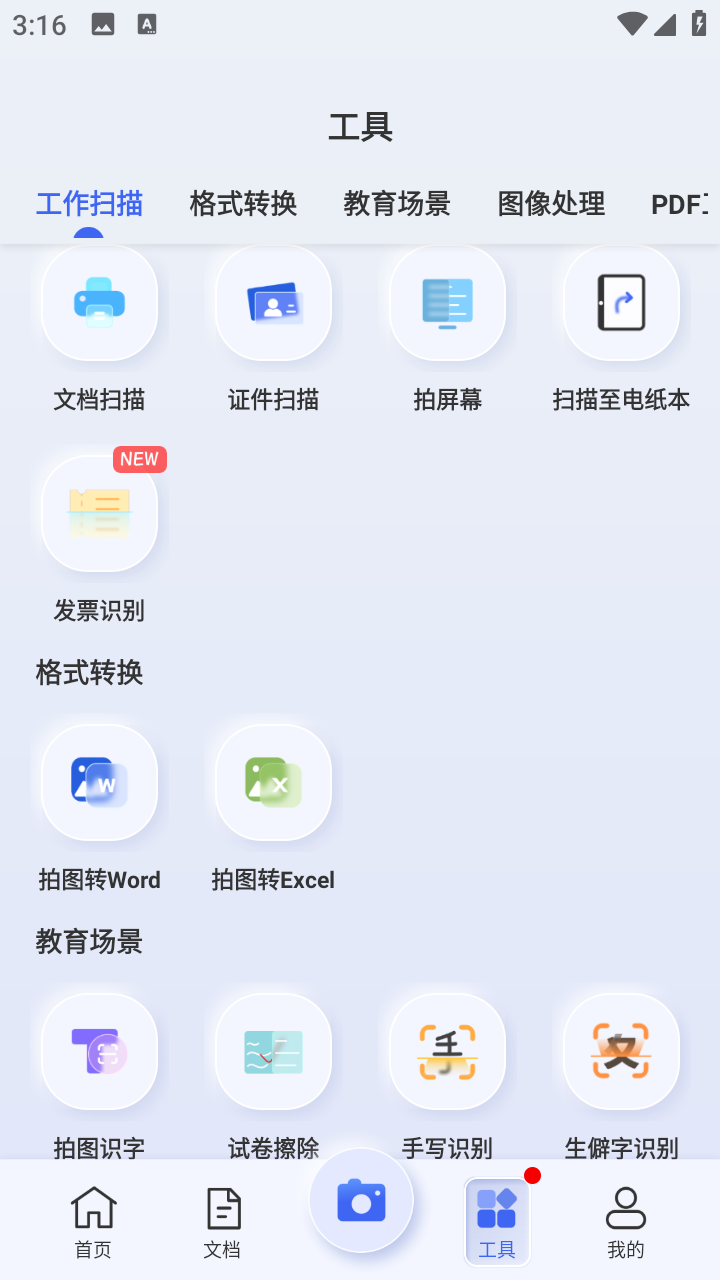Select the 工作扫描 top tab

[x=89, y=204]
